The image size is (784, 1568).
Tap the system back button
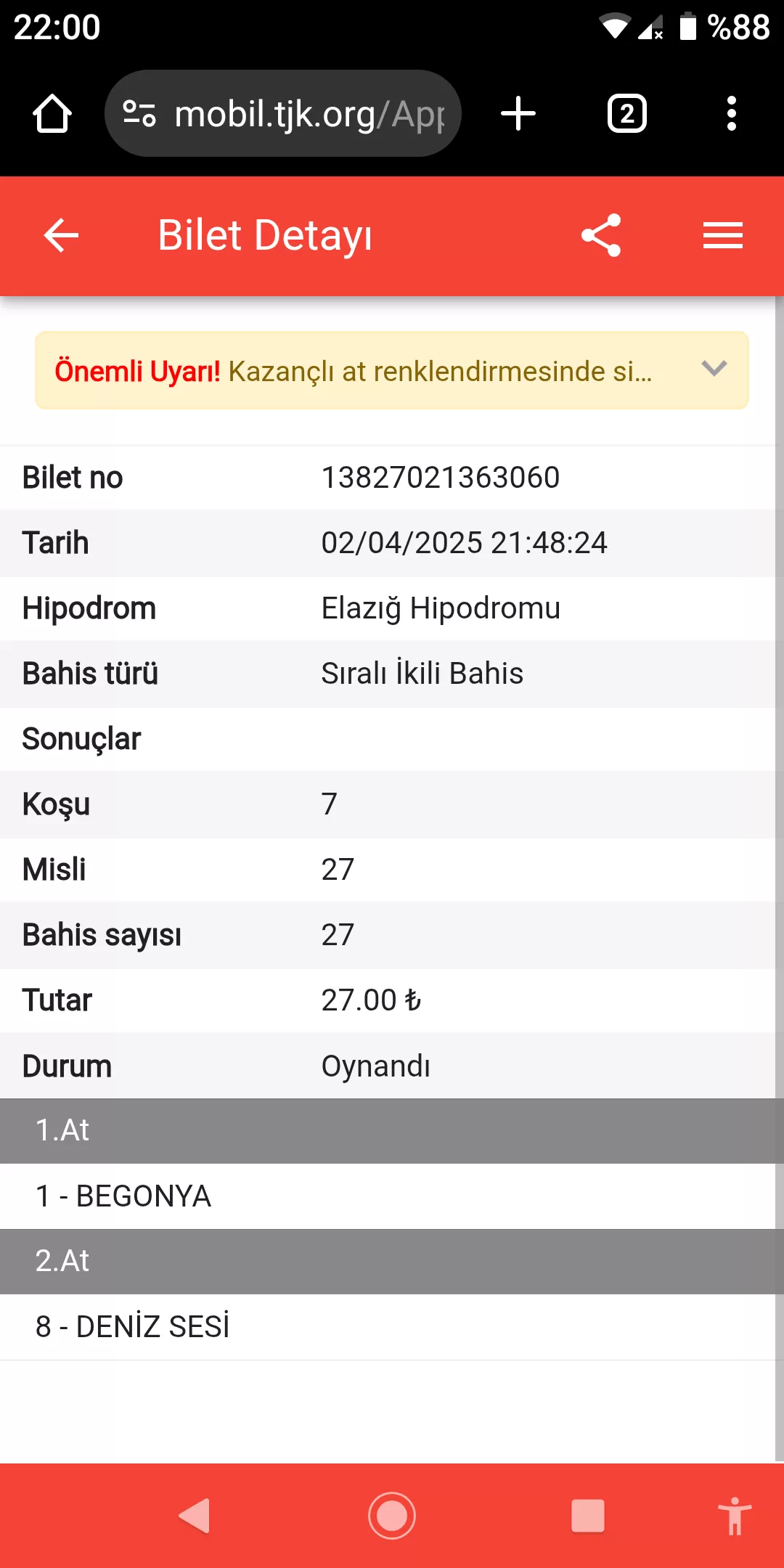[x=195, y=1516]
